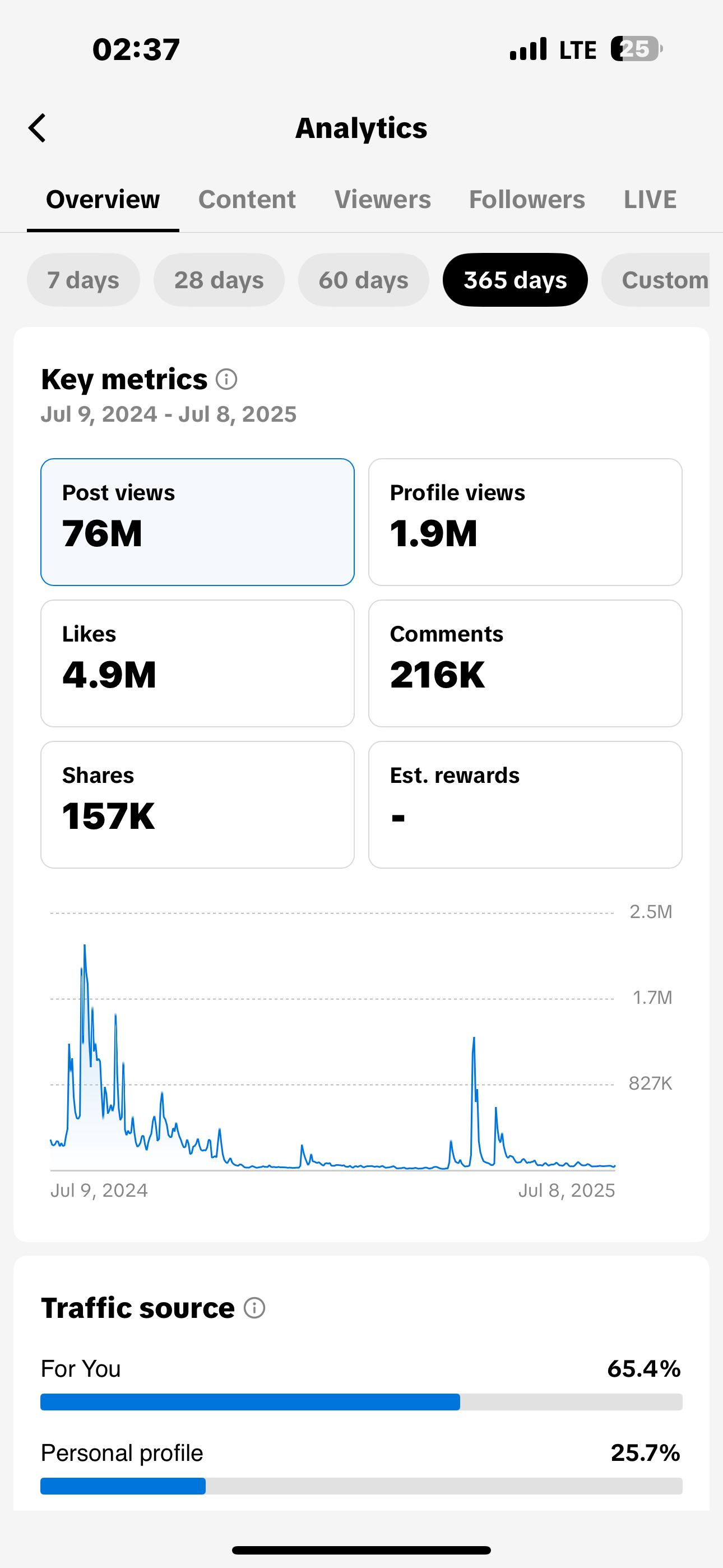
Task: Pick the Custom date range chip
Action: [x=656, y=280]
